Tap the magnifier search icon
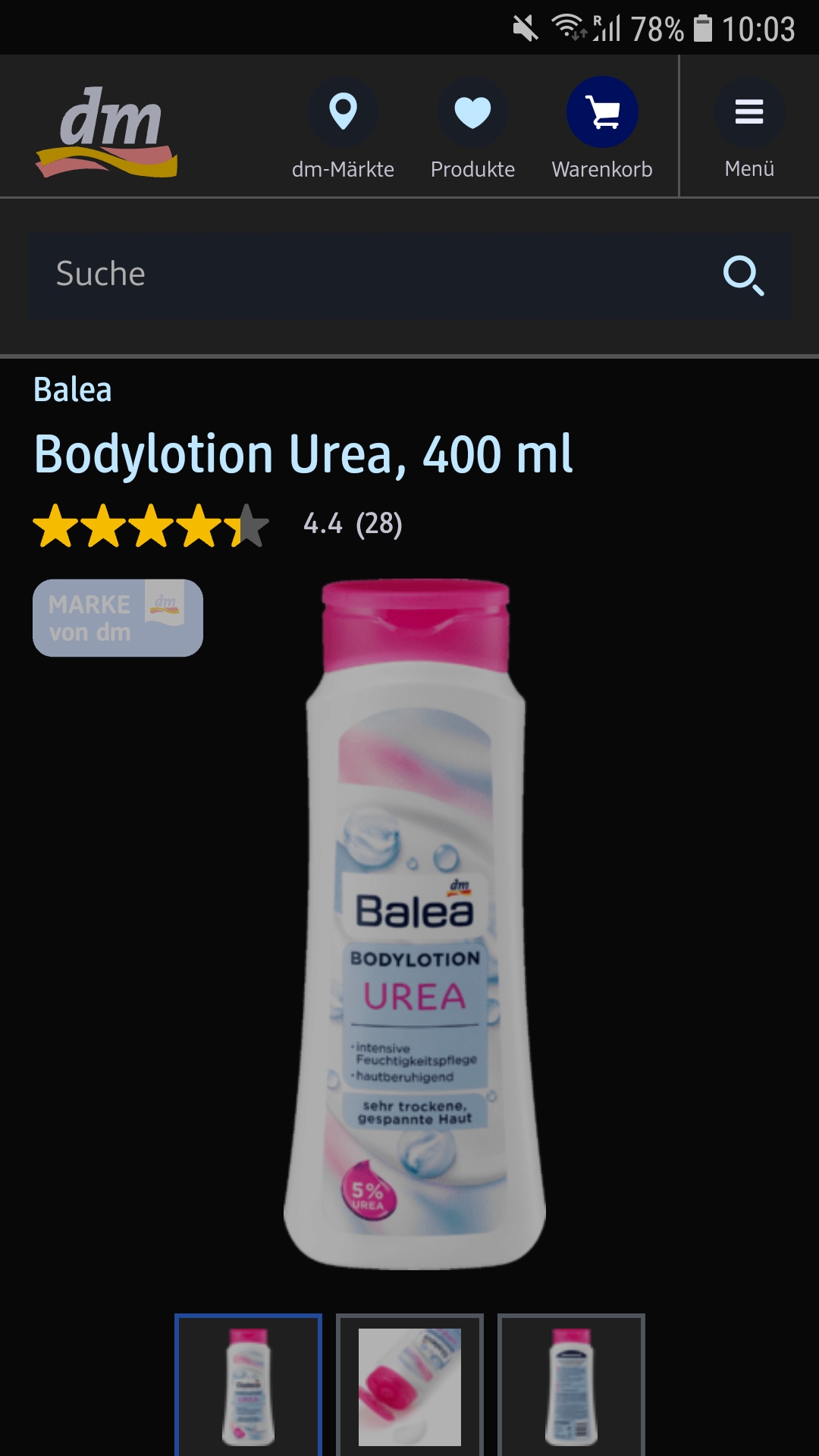Screen dimensions: 819x1456 [x=743, y=275]
